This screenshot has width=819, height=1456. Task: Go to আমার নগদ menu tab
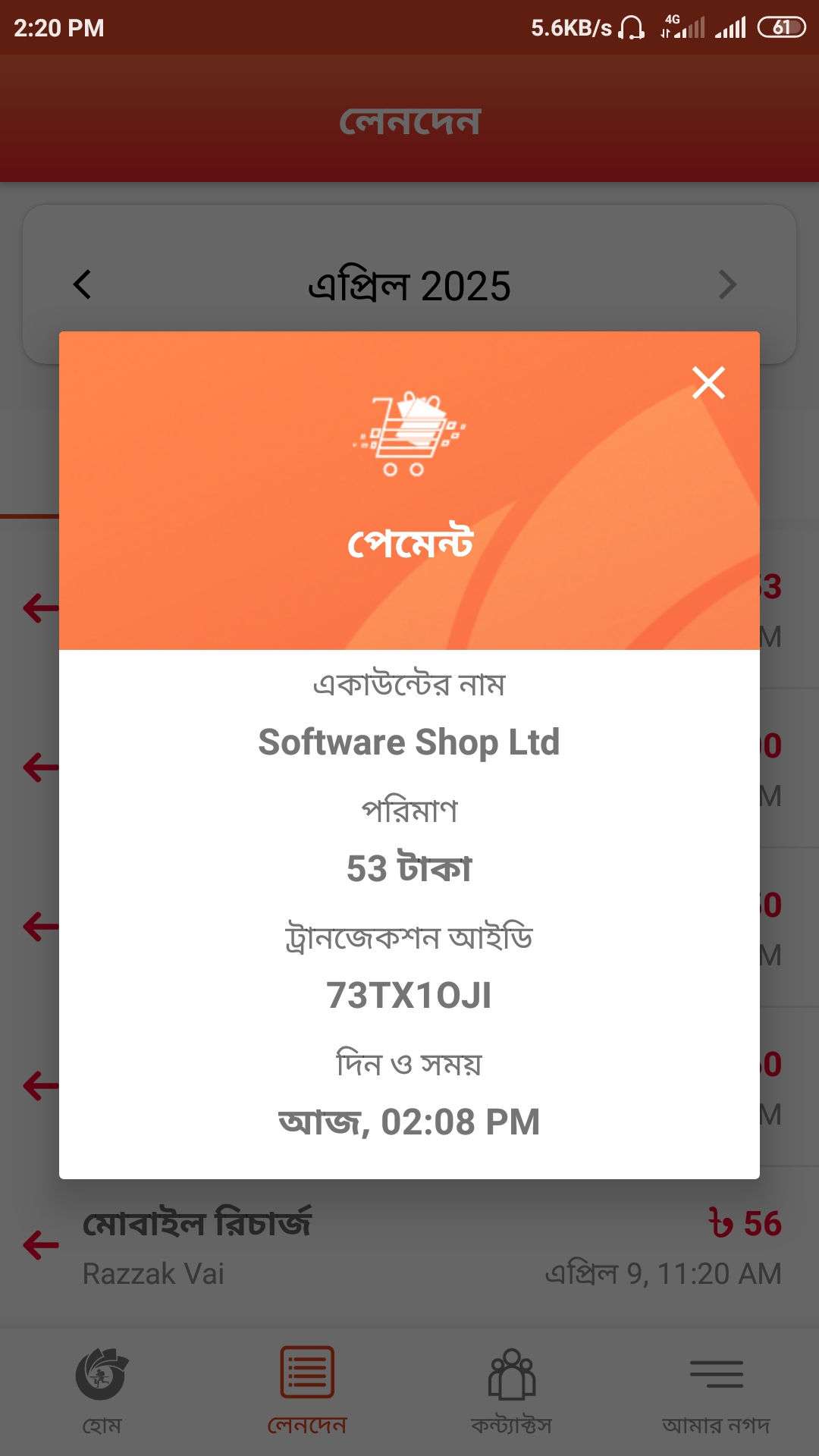pyautogui.click(x=716, y=1392)
